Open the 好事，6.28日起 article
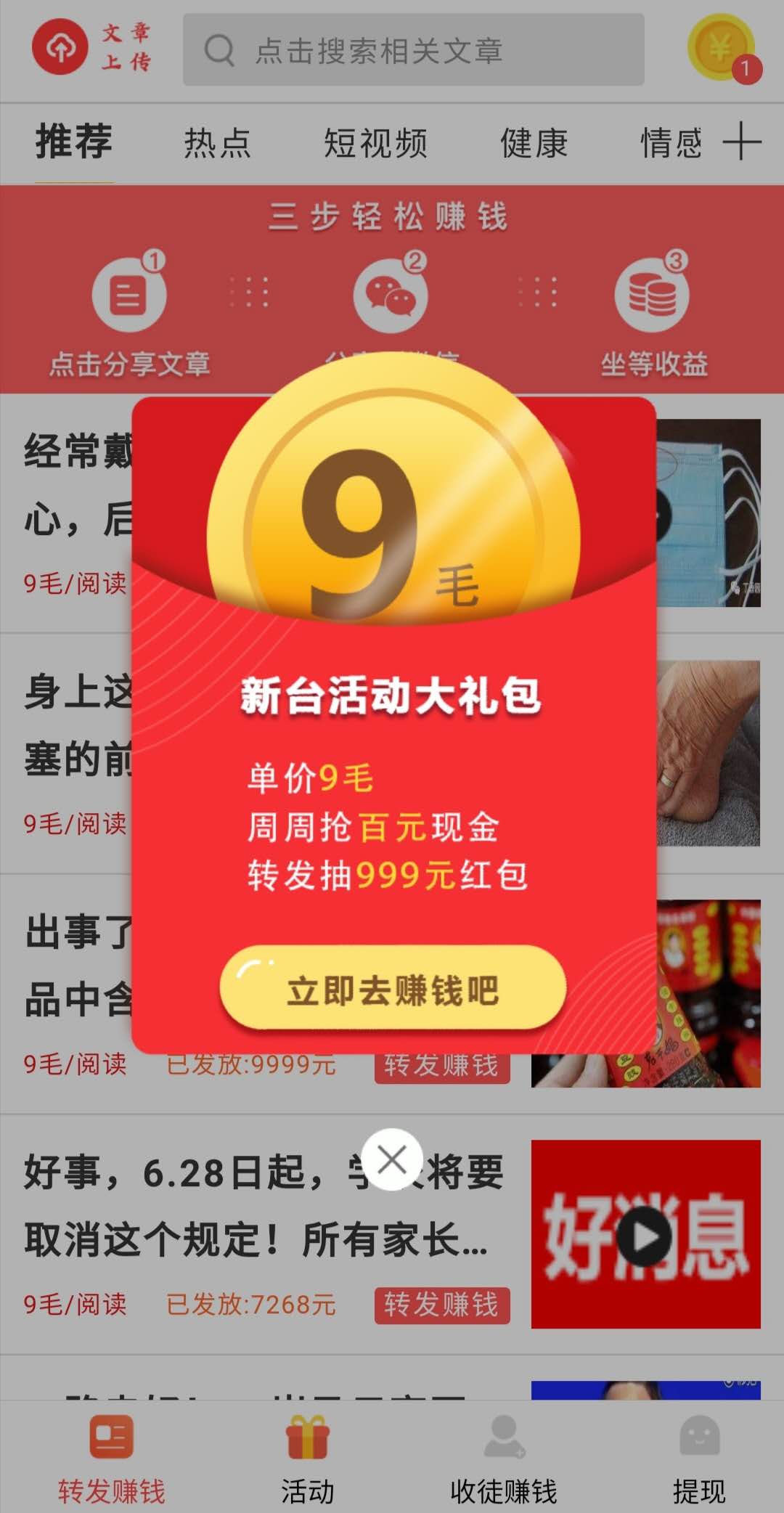The height and width of the screenshot is (1513, 784). (x=264, y=1205)
